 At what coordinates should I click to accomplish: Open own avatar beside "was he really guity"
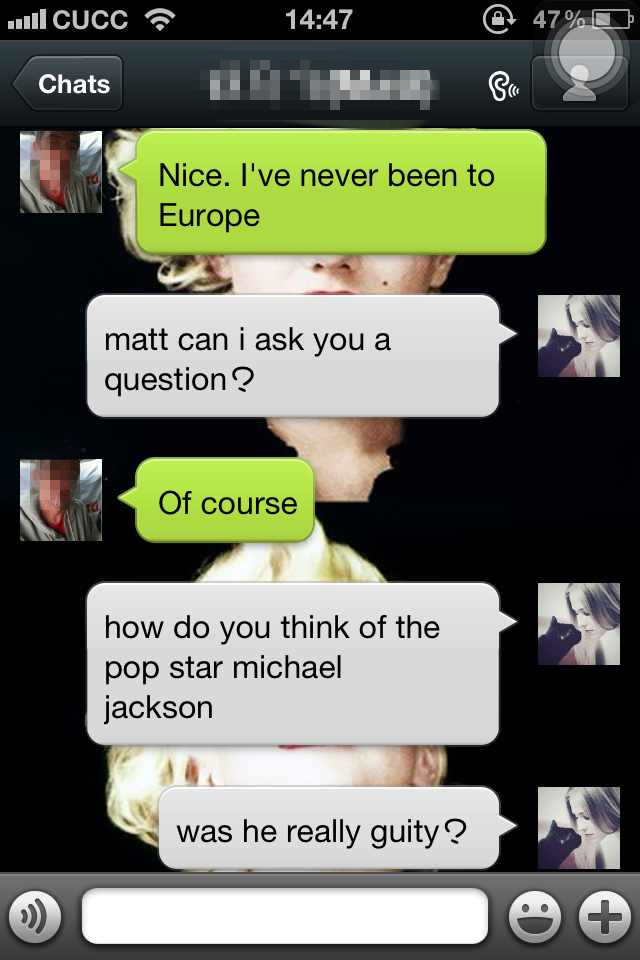coord(578,828)
